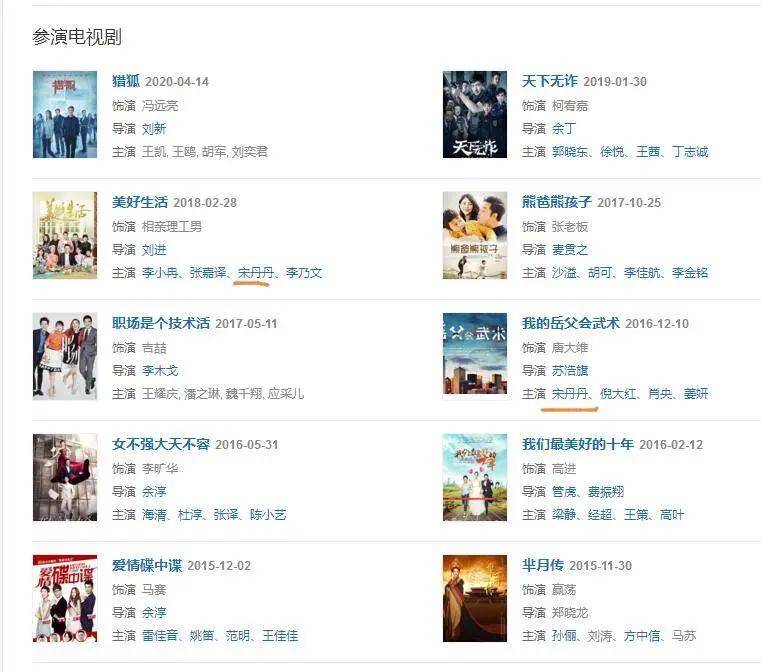Open the 芈月传 drama title link
The image size is (761, 672).
(x=542, y=565)
